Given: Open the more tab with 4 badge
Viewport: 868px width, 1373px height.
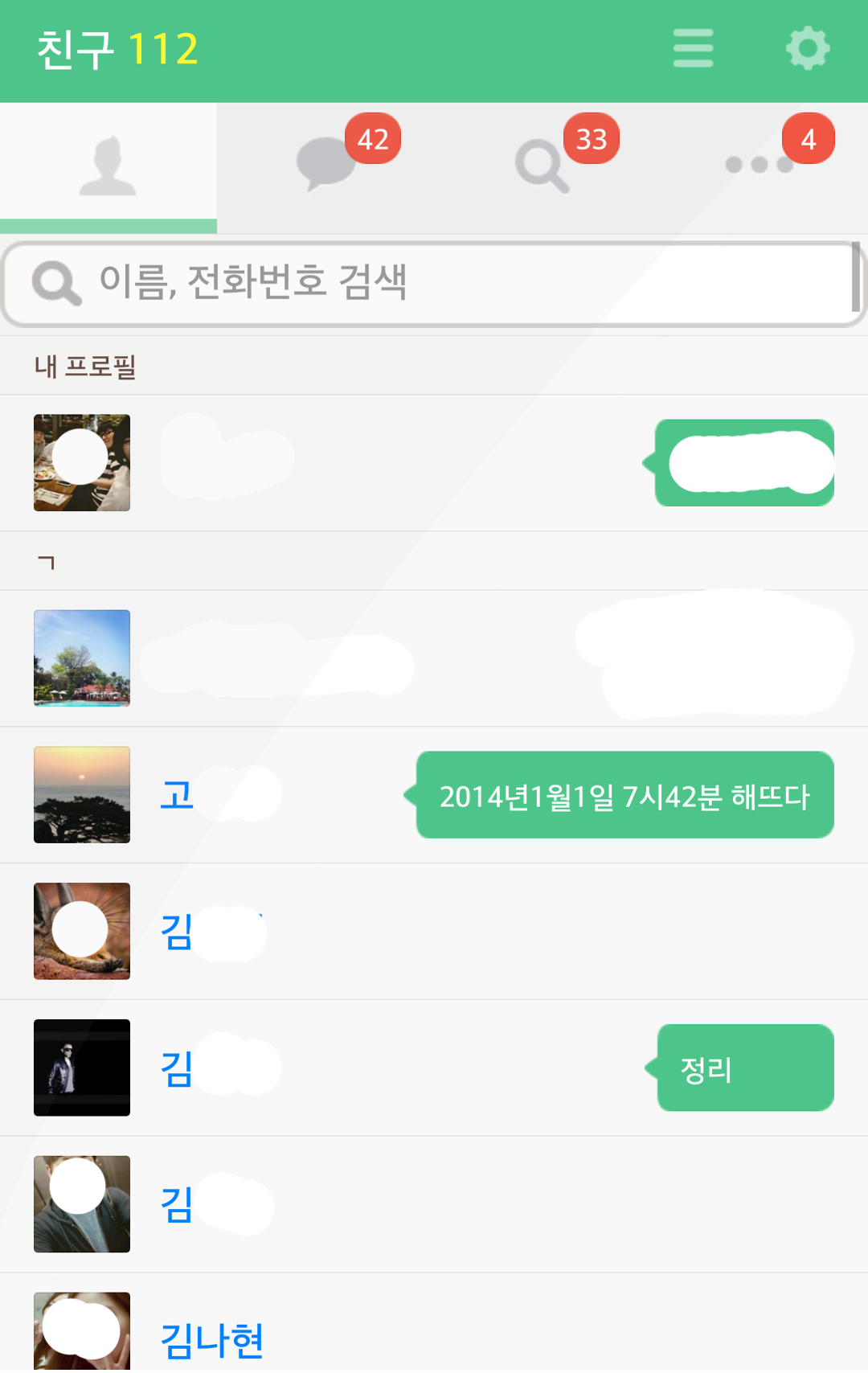Looking at the screenshot, I should 759,166.
